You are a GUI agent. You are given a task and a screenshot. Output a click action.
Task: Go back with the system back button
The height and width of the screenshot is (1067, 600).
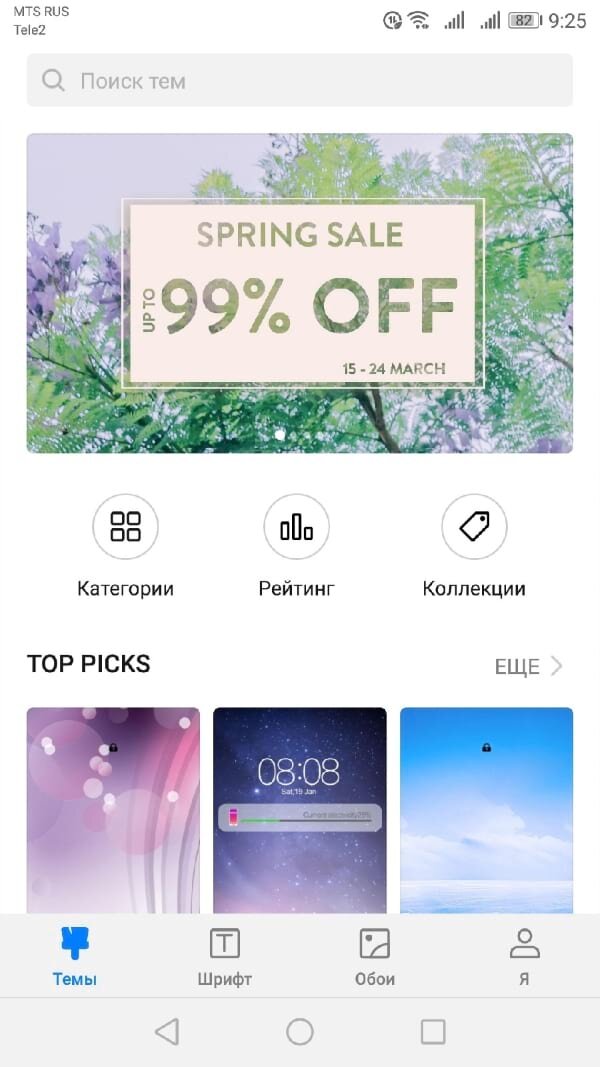167,1032
